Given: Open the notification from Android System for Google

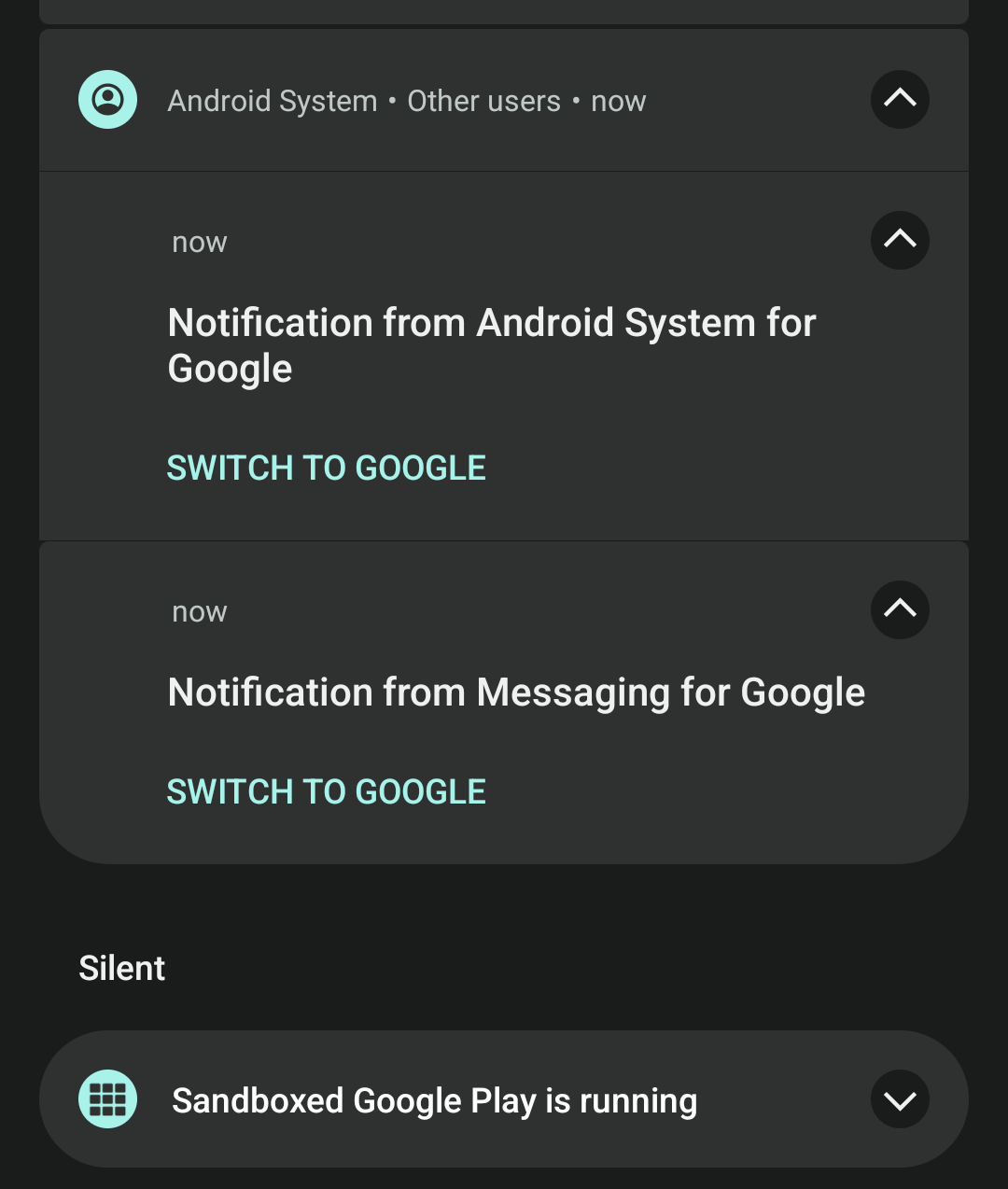Looking at the screenshot, I should [490, 345].
